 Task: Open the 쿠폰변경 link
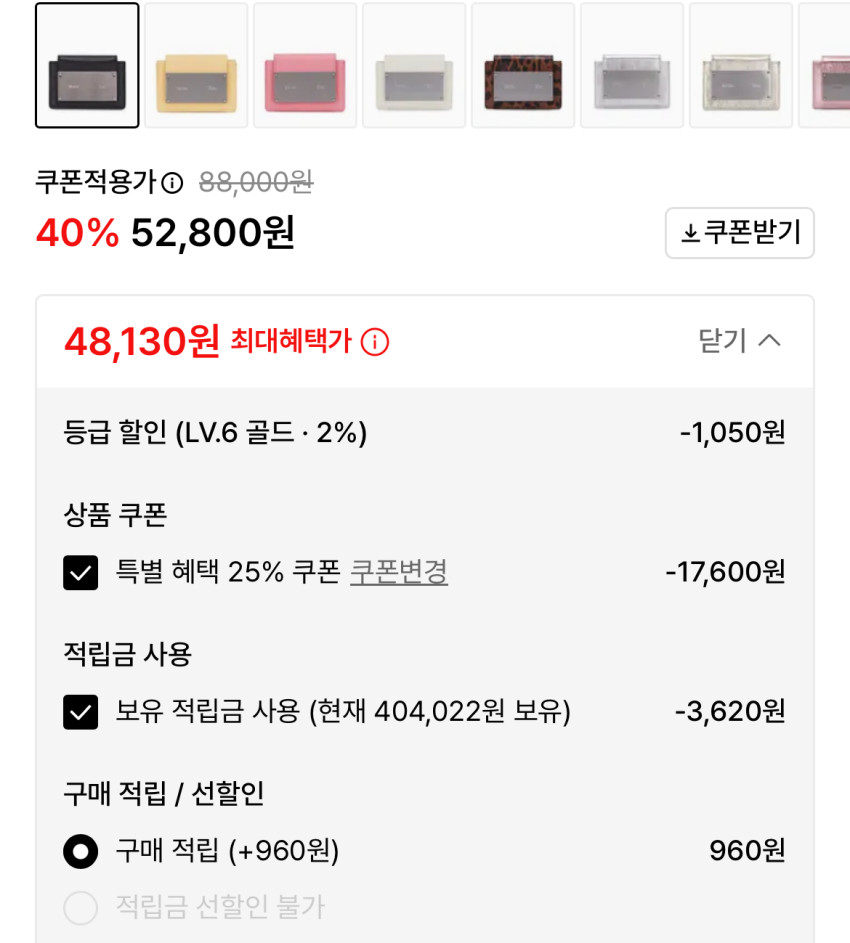[x=398, y=572]
